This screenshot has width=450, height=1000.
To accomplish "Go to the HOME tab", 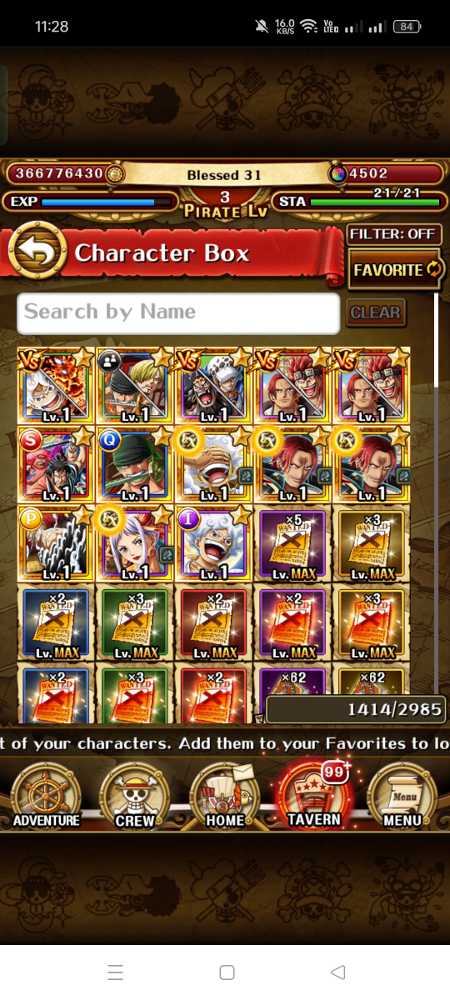I will [224, 797].
